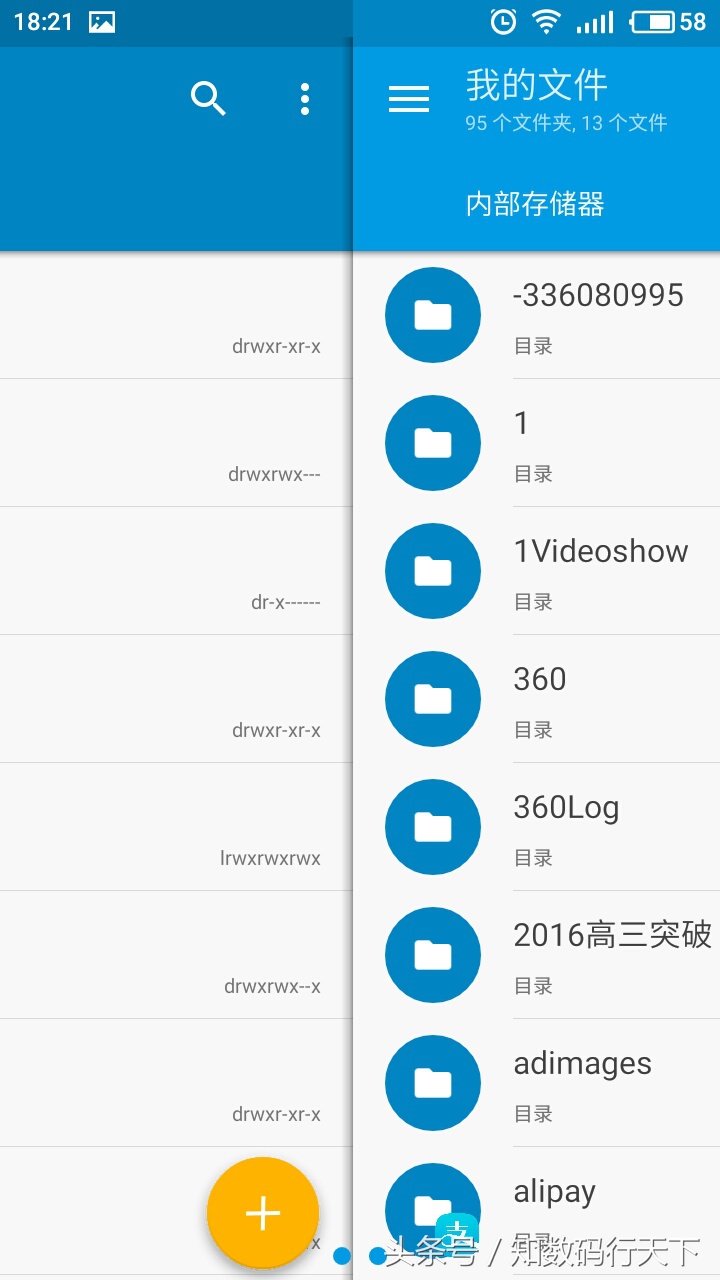The image size is (720, 1280).
Task: Tap the yellow plus add button
Action: point(263,1212)
